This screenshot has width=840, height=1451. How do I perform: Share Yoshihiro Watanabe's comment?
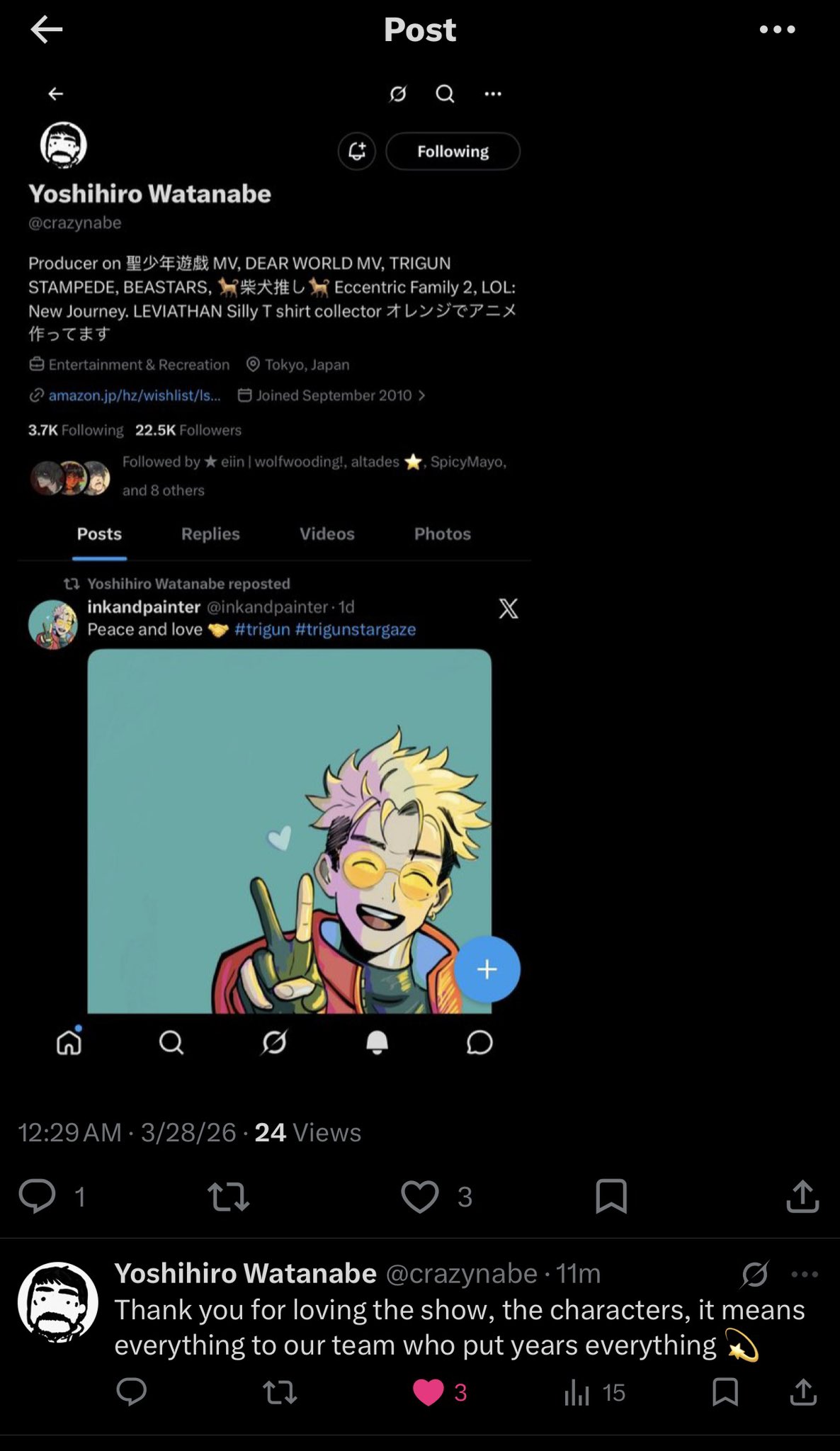[x=802, y=1392]
